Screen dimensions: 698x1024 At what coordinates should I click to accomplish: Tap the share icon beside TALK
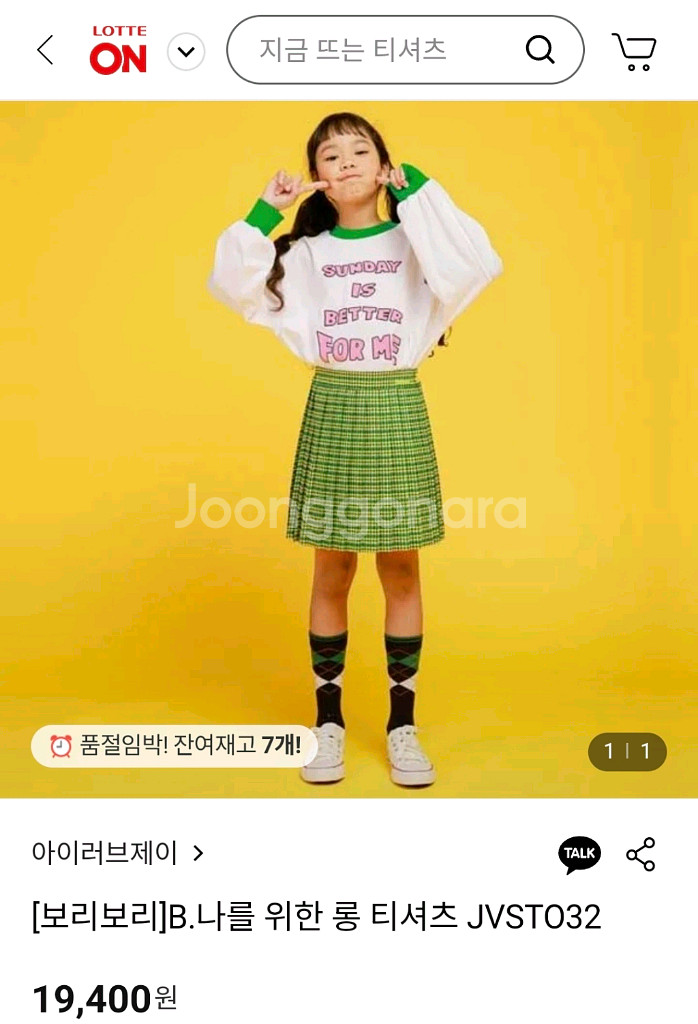641,854
